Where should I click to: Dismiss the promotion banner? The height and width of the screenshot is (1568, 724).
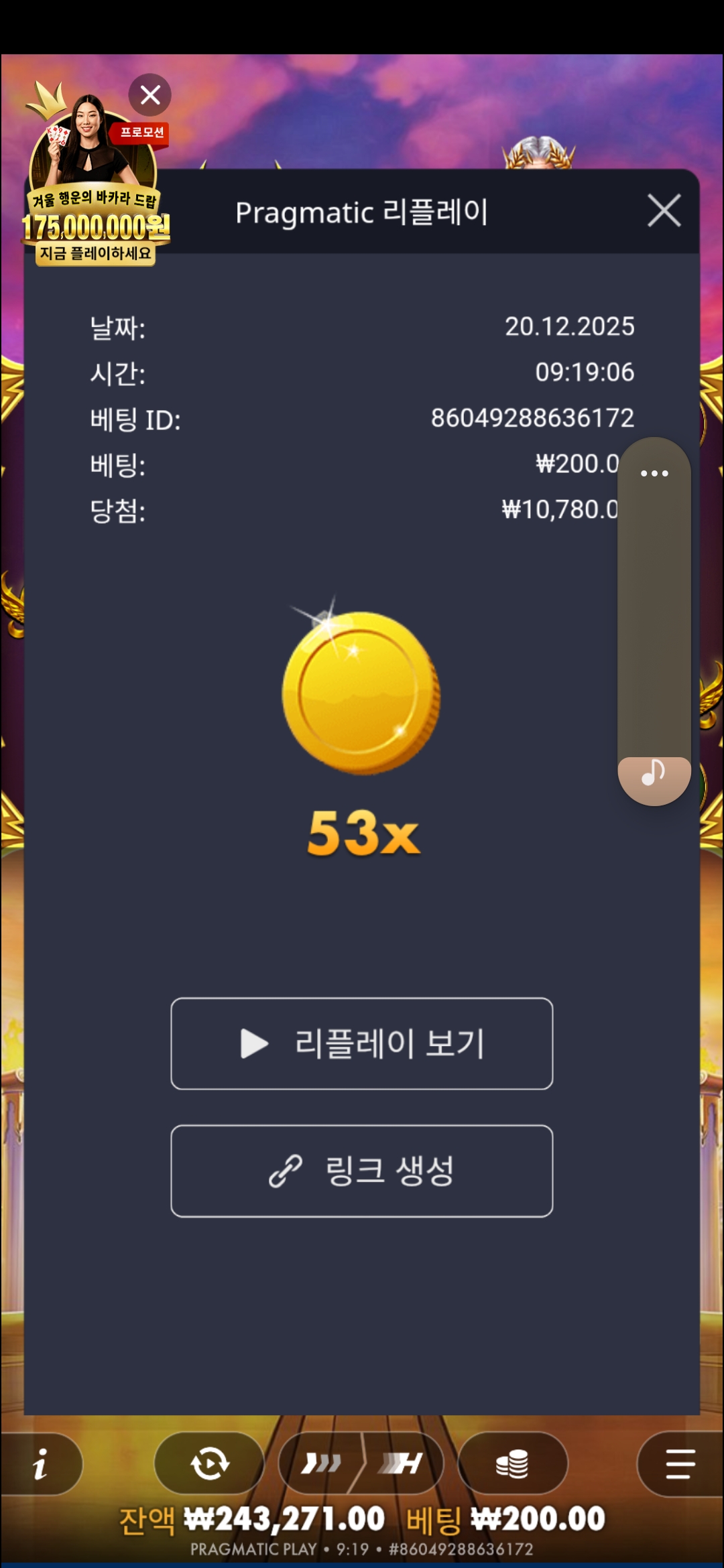[150, 95]
